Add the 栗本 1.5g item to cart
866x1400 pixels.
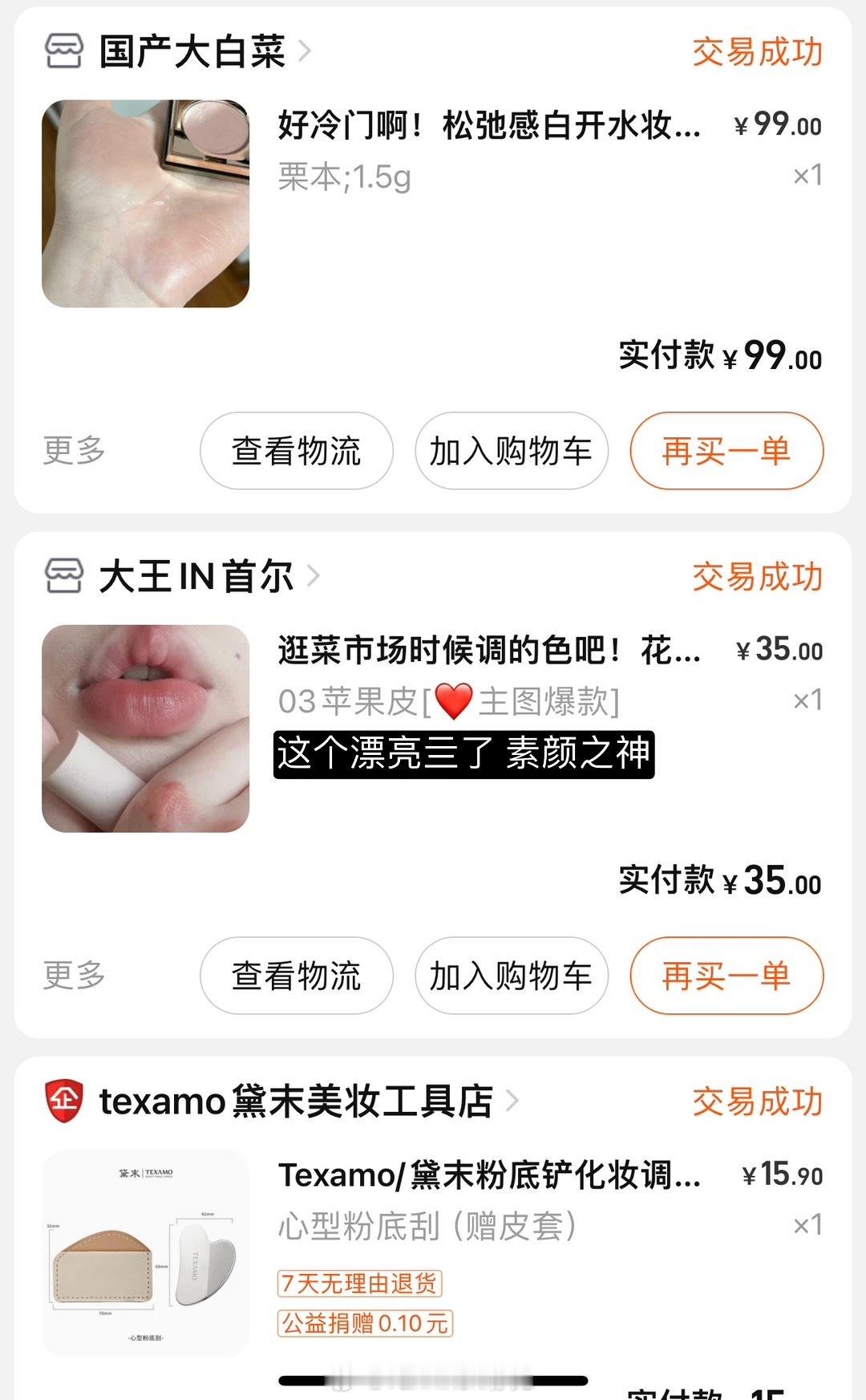pos(511,451)
